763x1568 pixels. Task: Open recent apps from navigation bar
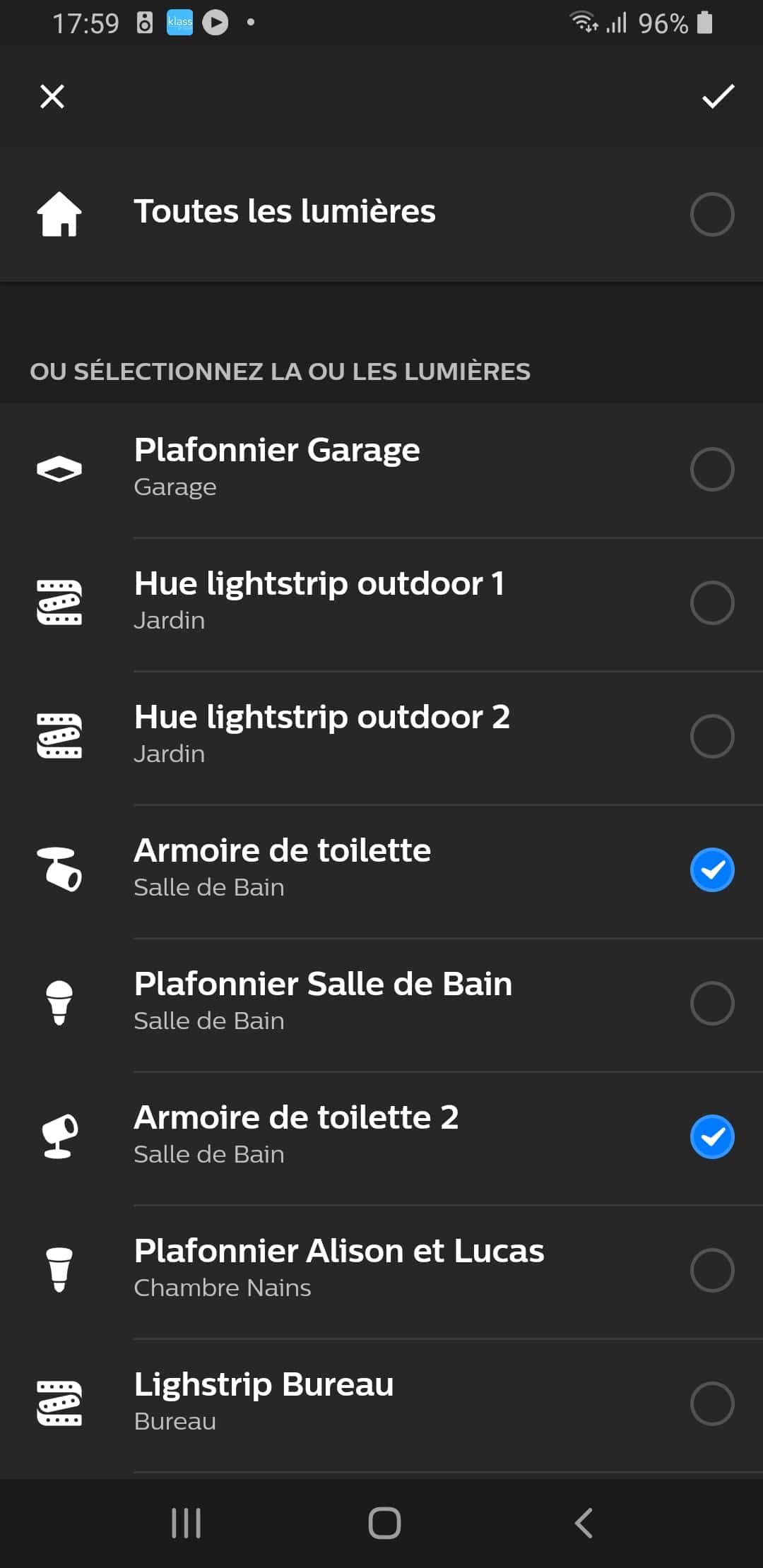(187, 1523)
